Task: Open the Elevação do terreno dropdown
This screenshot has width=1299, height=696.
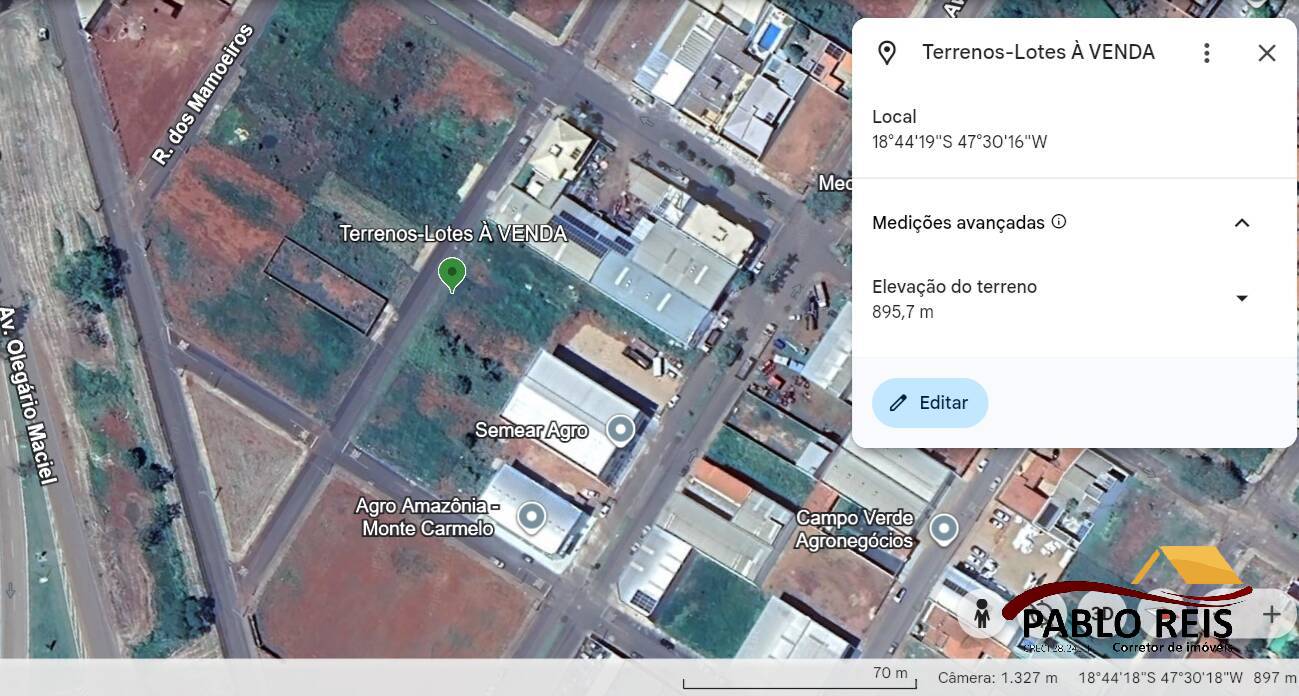Action: pos(1242,298)
